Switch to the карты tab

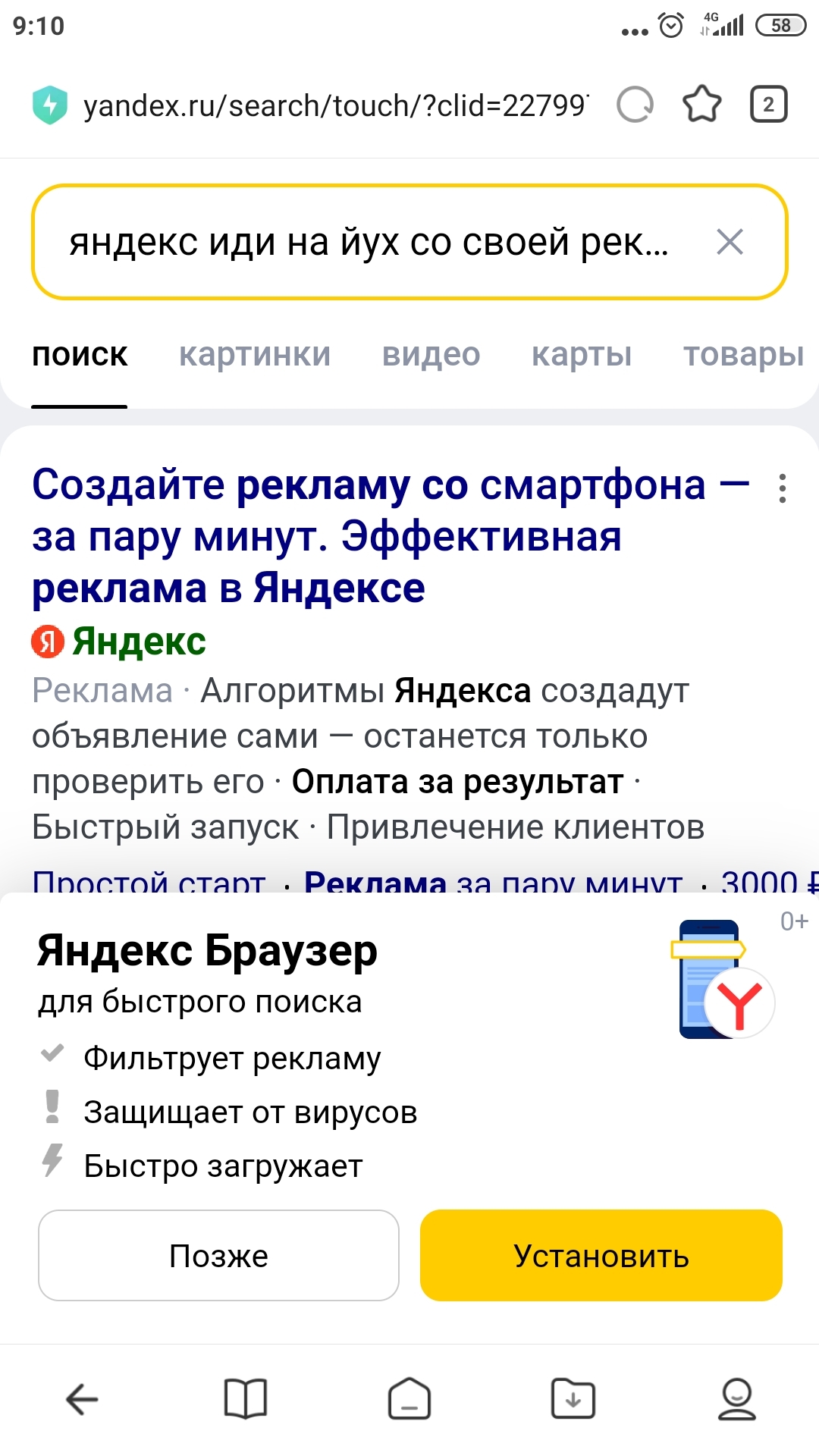point(582,354)
